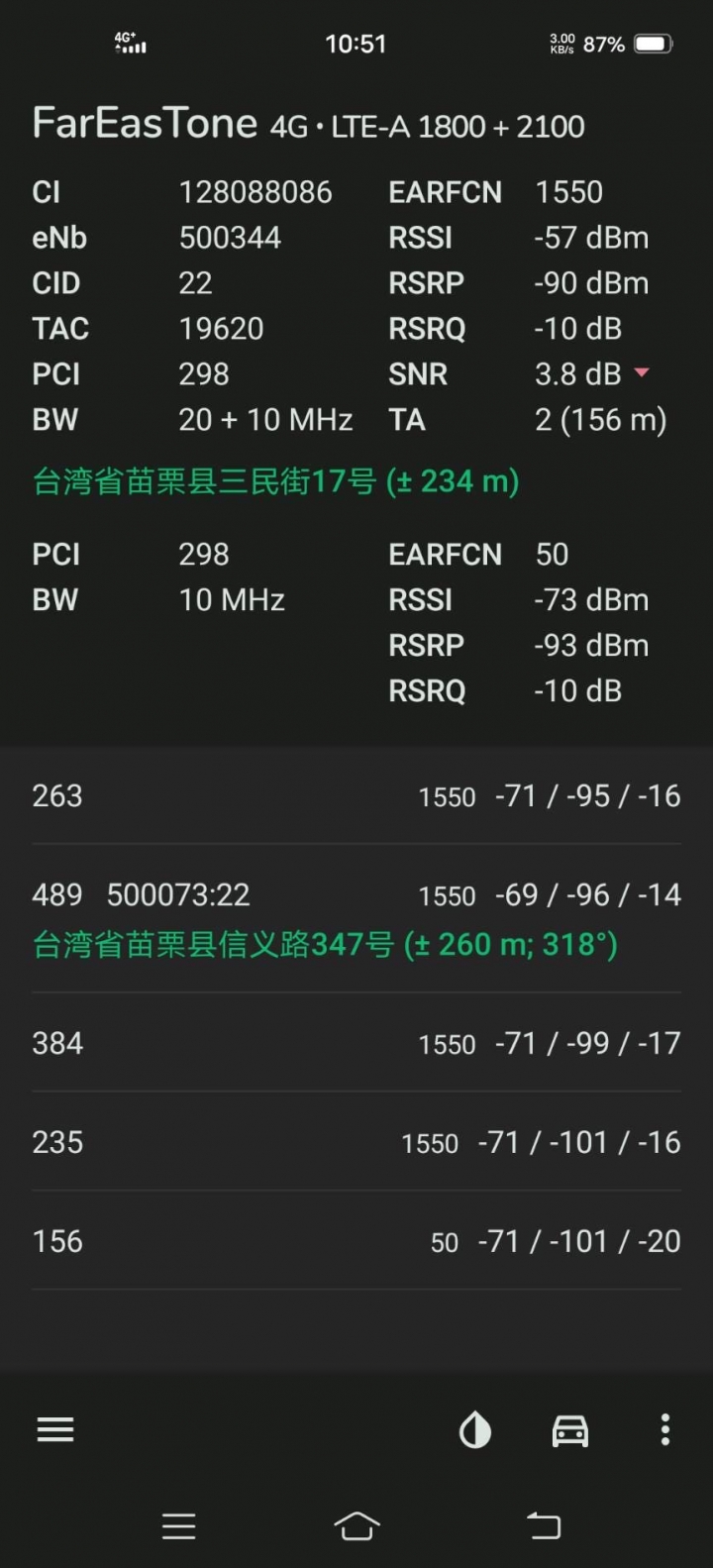This screenshot has width=713, height=1568.
Task: Open the hamburger menu in the bottom bar
Action: [55, 1429]
